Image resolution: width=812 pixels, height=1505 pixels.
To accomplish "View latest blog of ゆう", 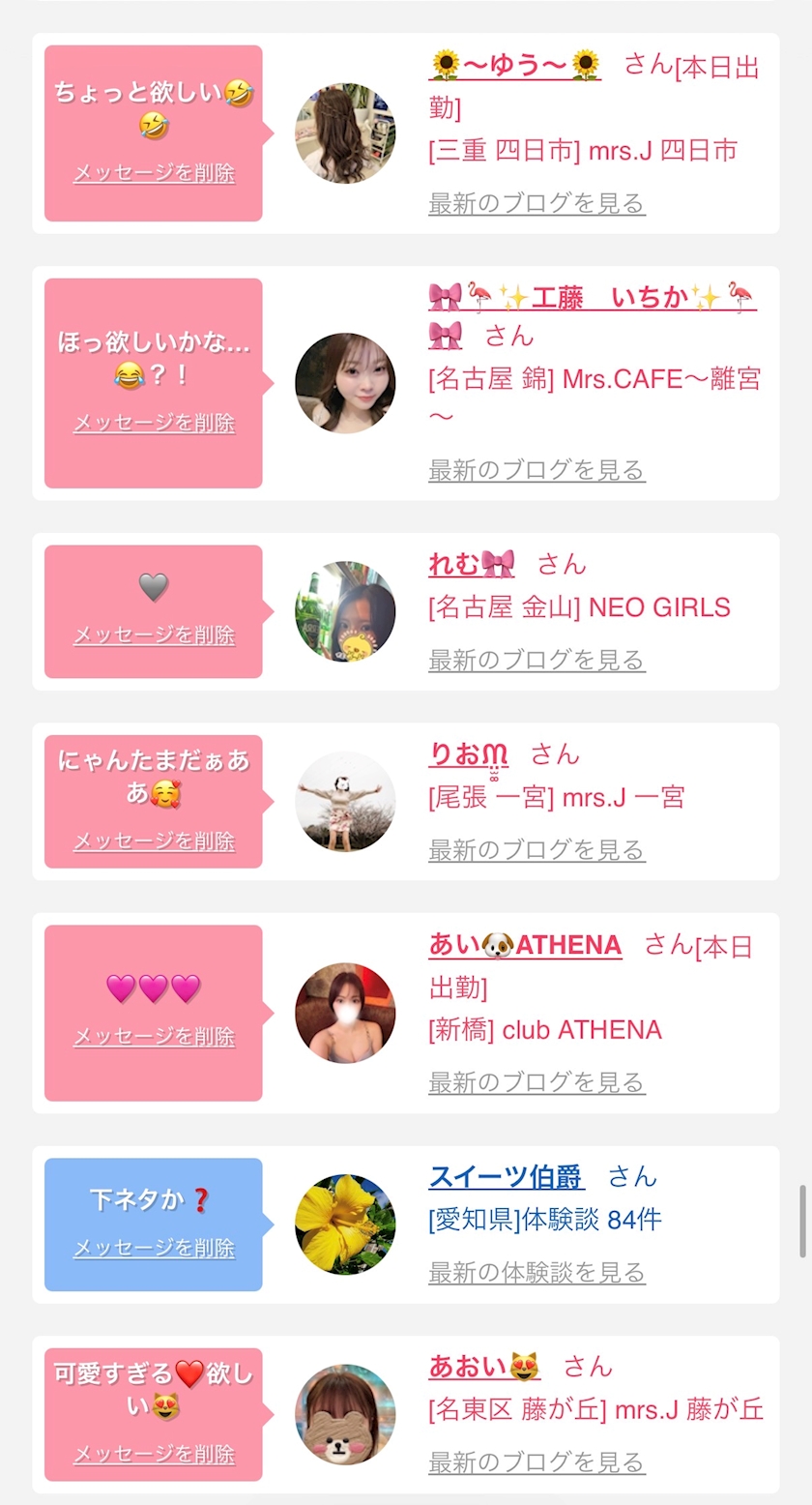I will tap(536, 203).
